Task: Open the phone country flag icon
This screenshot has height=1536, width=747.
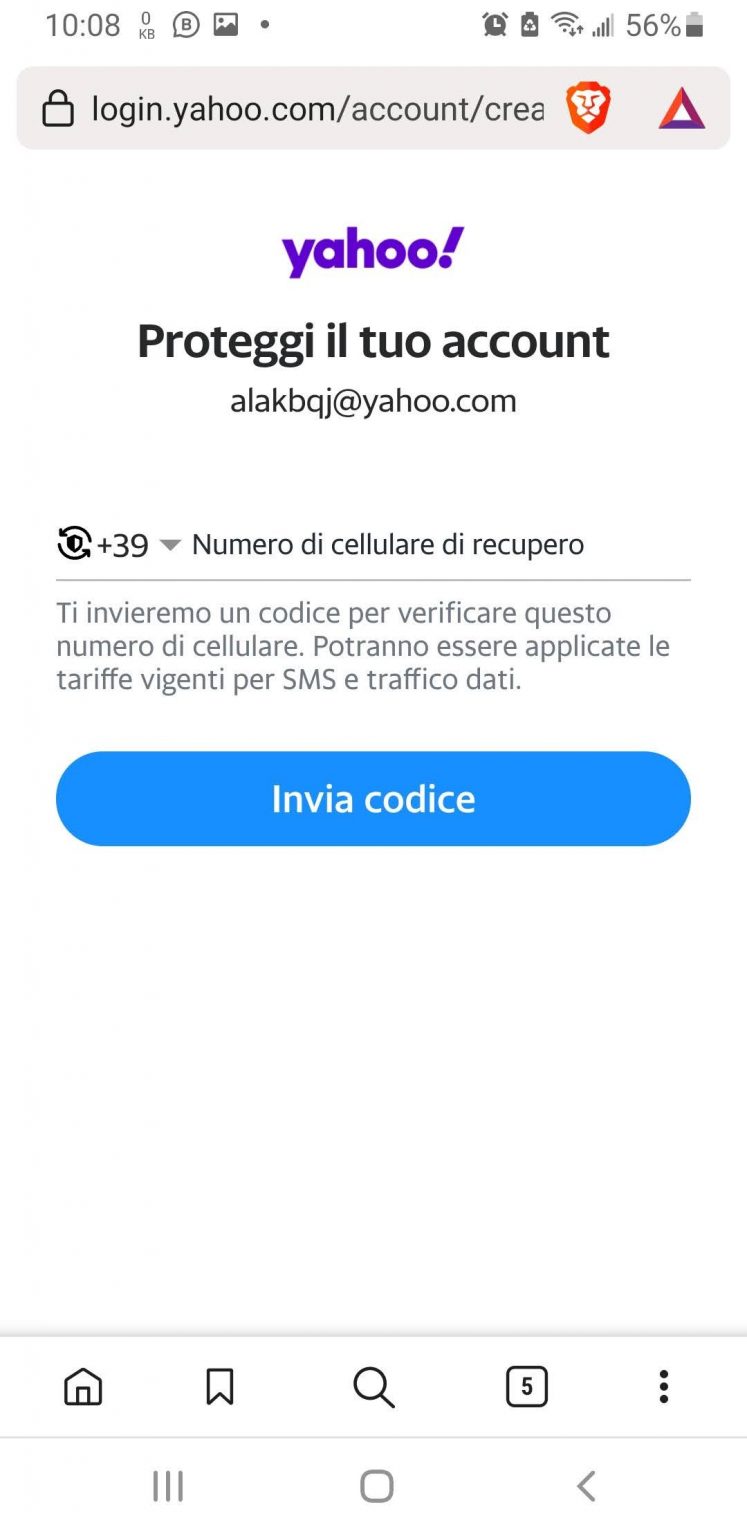Action: tap(74, 544)
